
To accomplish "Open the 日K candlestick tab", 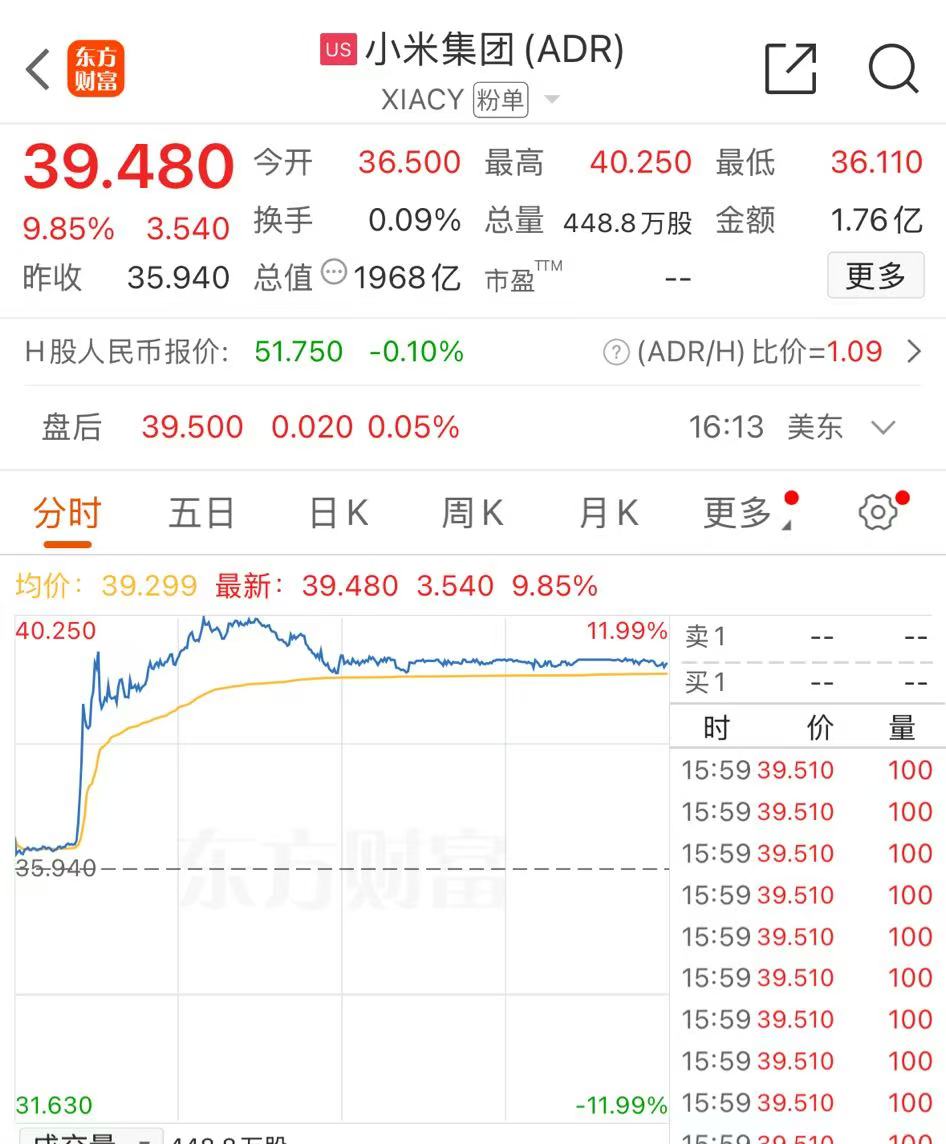I will coord(337,512).
